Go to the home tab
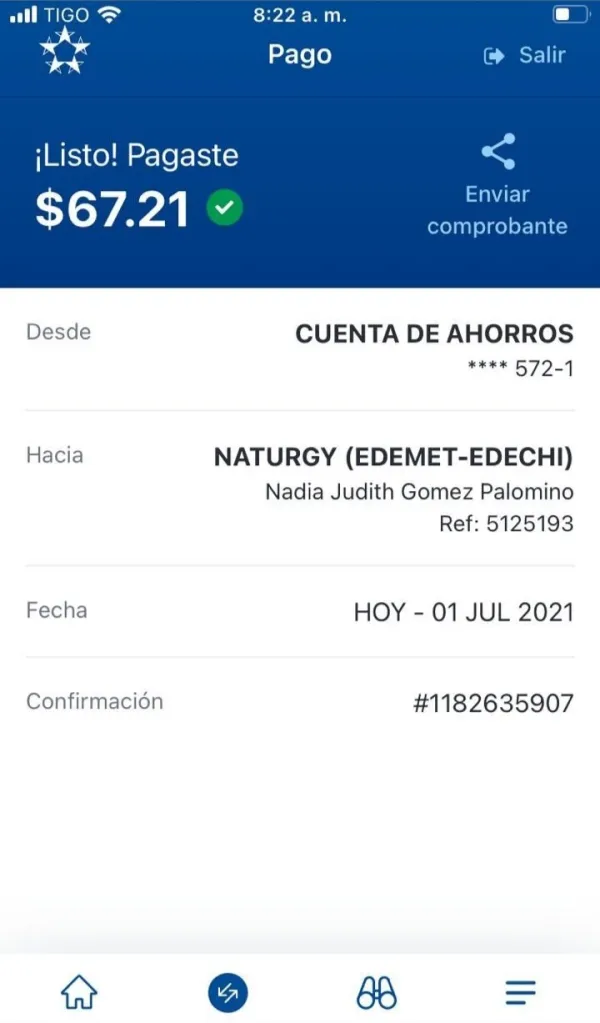Image resolution: width=600 pixels, height=1023 pixels. 79,992
